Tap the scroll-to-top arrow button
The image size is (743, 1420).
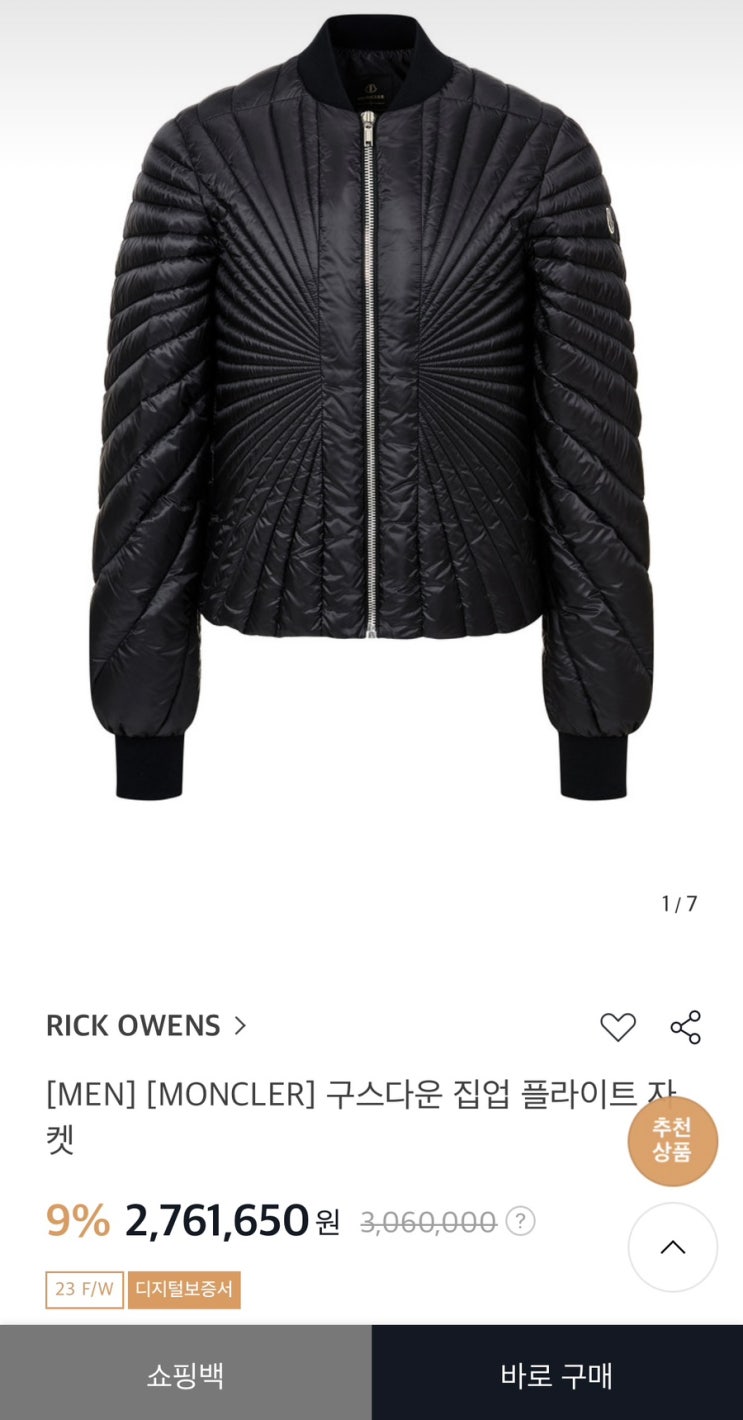tap(673, 1247)
